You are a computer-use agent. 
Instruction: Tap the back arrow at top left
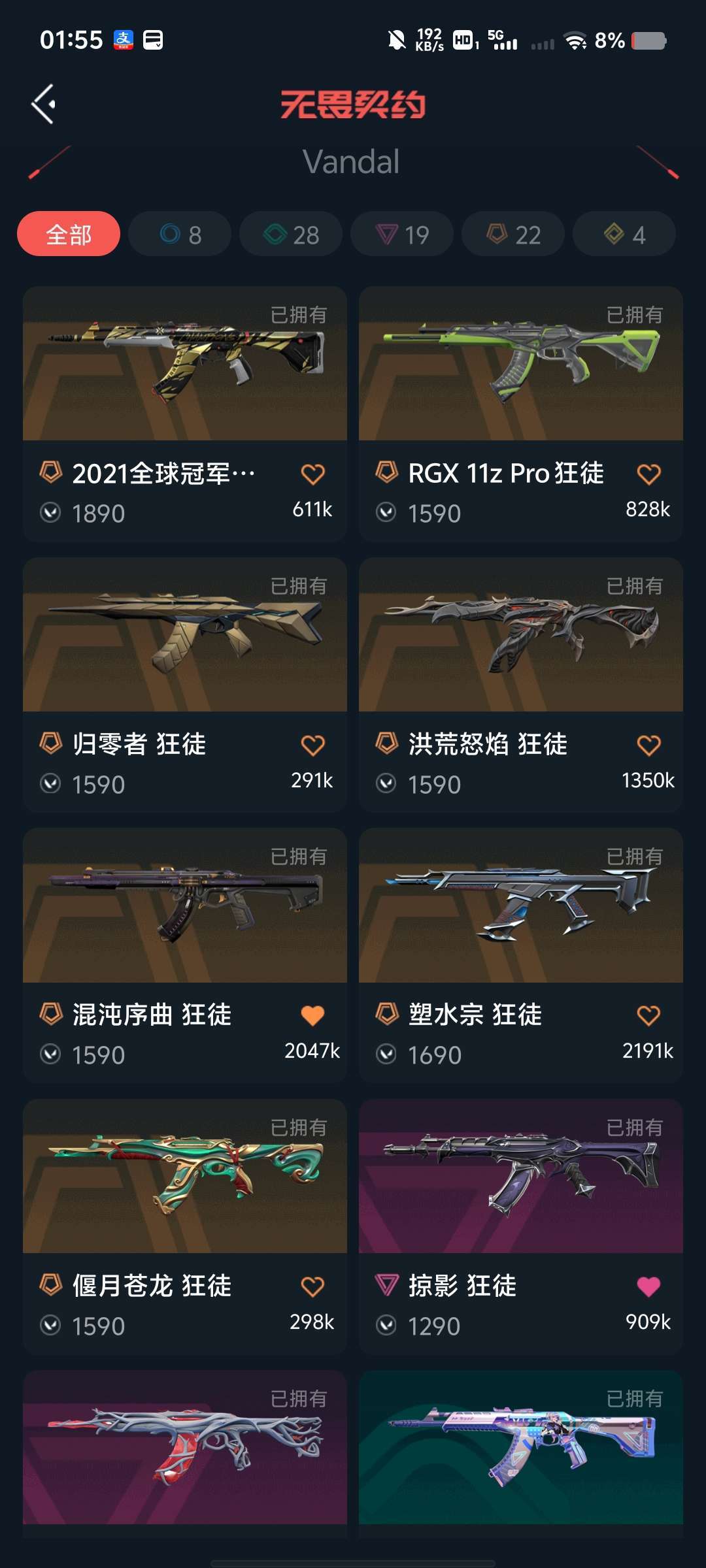[44, 103]
